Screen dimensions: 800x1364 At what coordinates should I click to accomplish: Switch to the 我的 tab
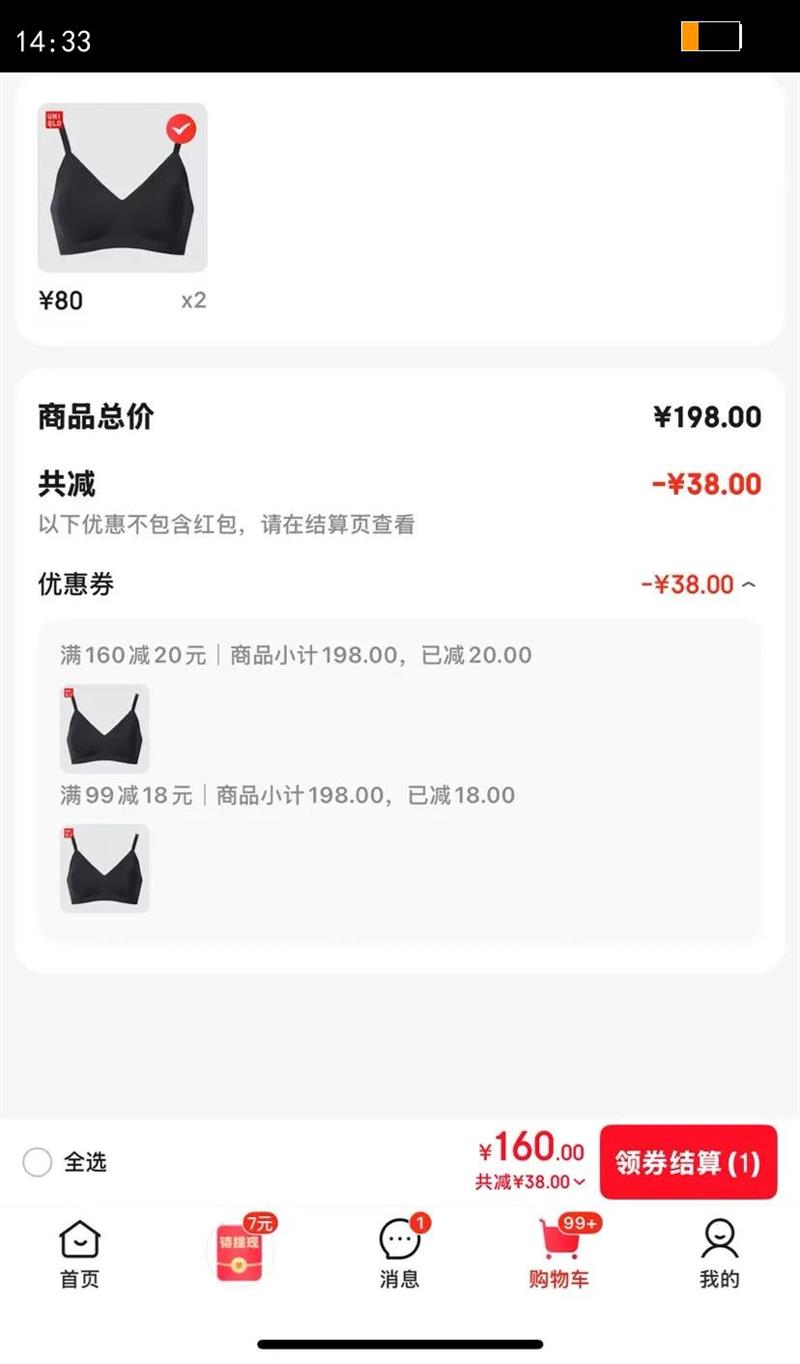(719, 1254)
